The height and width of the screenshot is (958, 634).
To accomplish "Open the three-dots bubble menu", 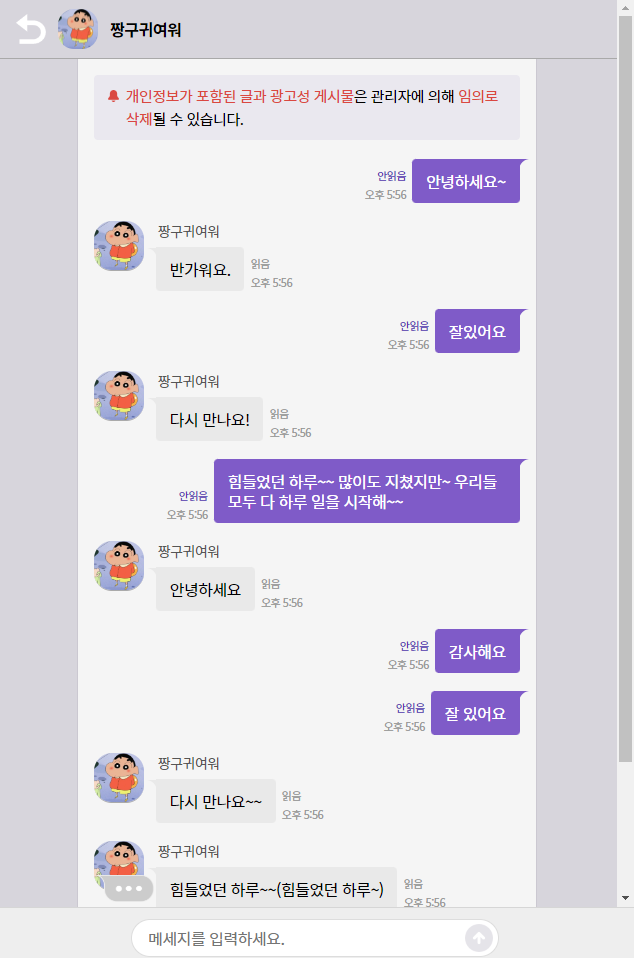I will coord(129,888).
